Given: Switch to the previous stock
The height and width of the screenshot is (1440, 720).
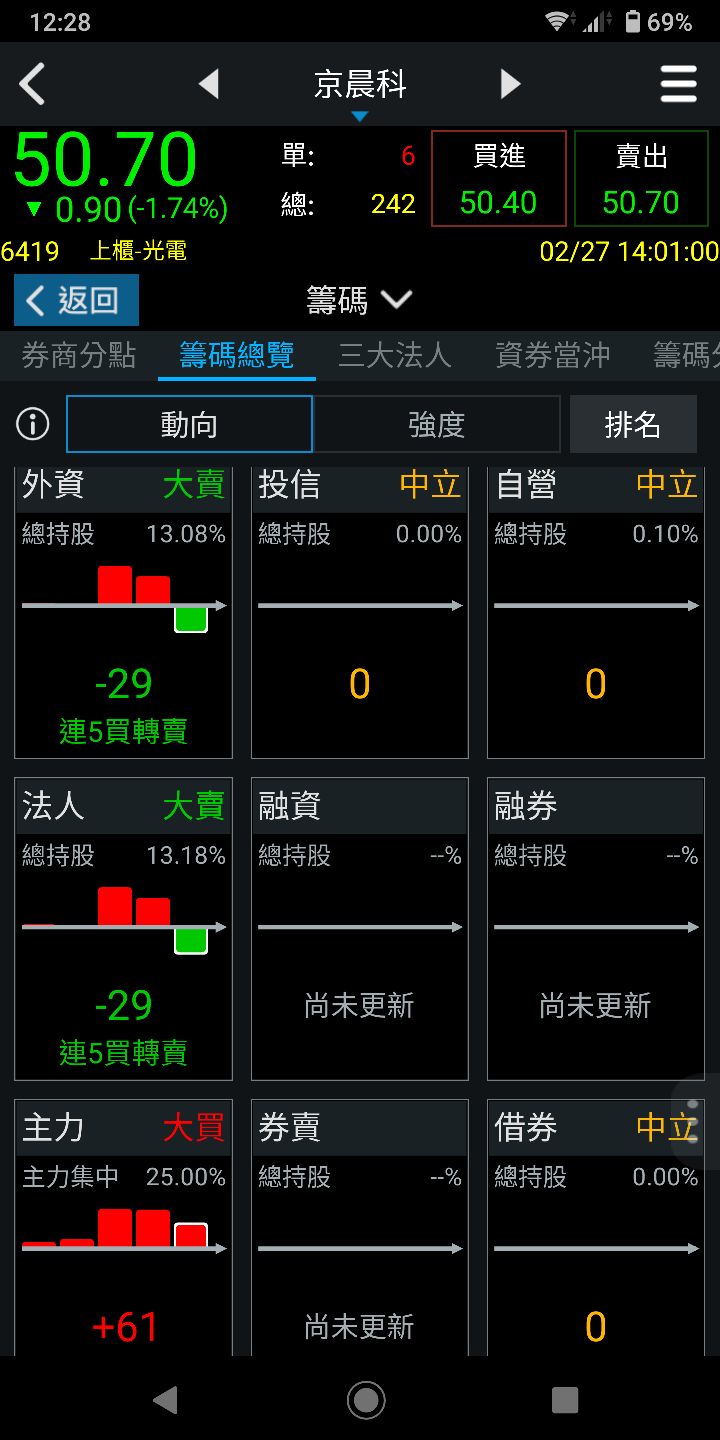Looking at the screenshot, I should pos(208,84).
